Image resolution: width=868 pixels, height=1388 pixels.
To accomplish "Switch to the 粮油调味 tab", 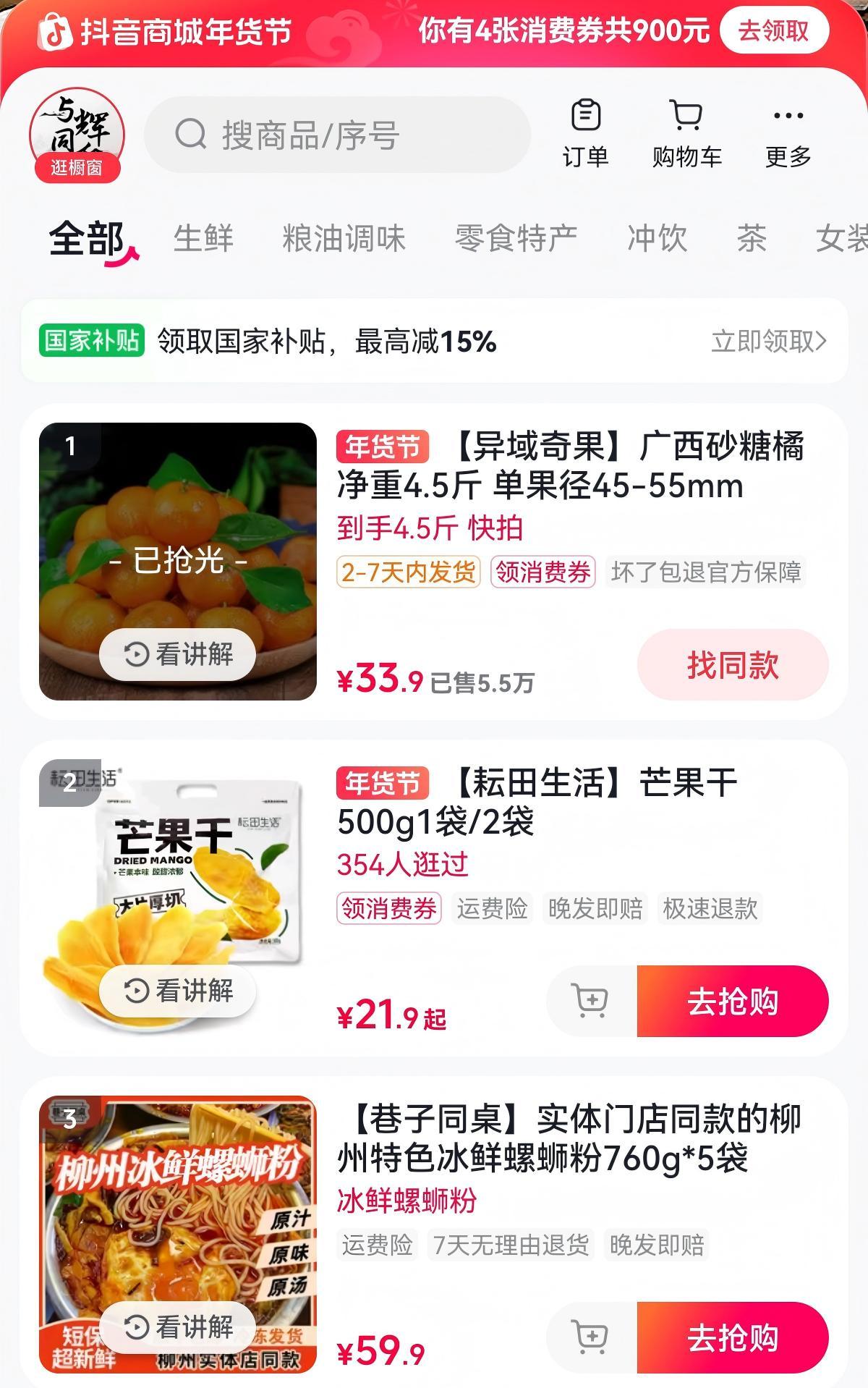I will pyautogui.click(x=344, y=239).
